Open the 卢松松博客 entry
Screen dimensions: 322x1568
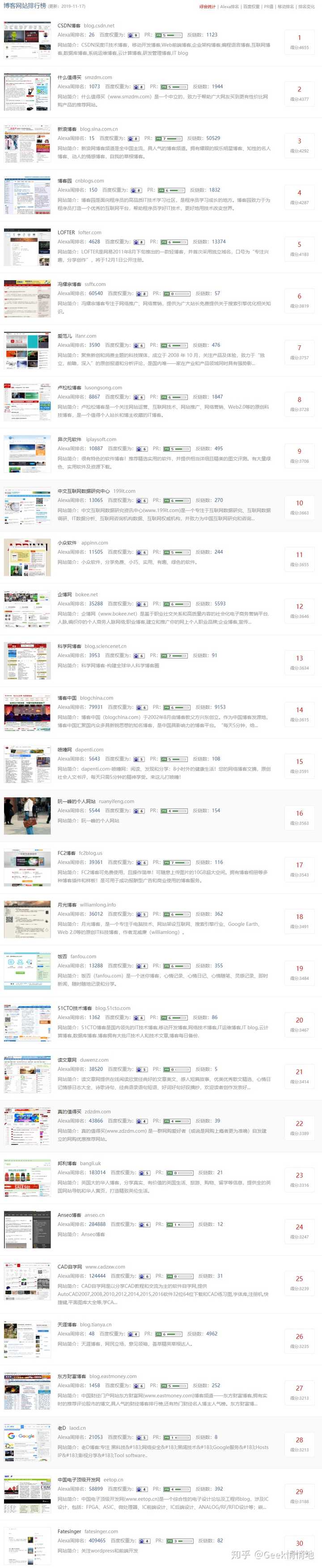click(69, 388)
